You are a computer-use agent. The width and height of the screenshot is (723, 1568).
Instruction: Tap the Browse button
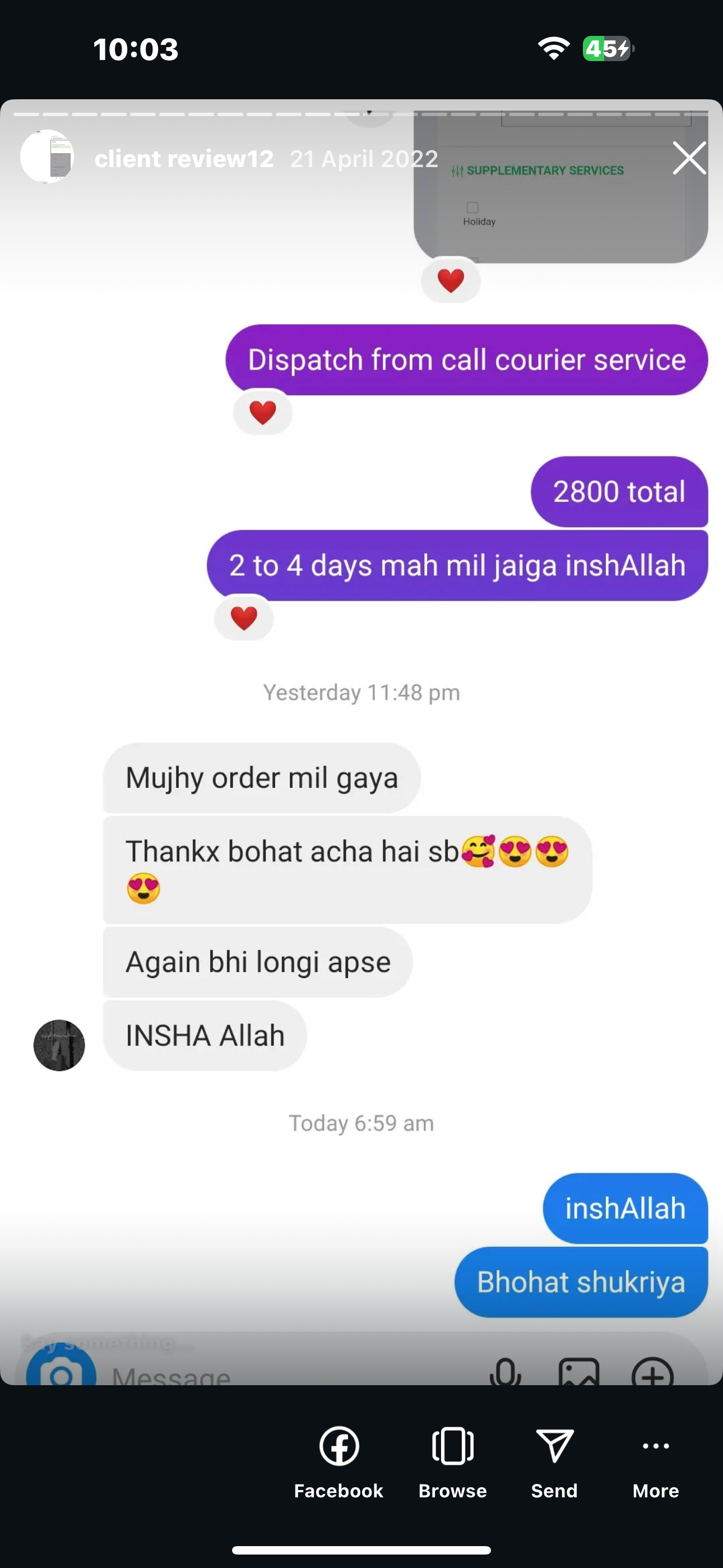452,1461
